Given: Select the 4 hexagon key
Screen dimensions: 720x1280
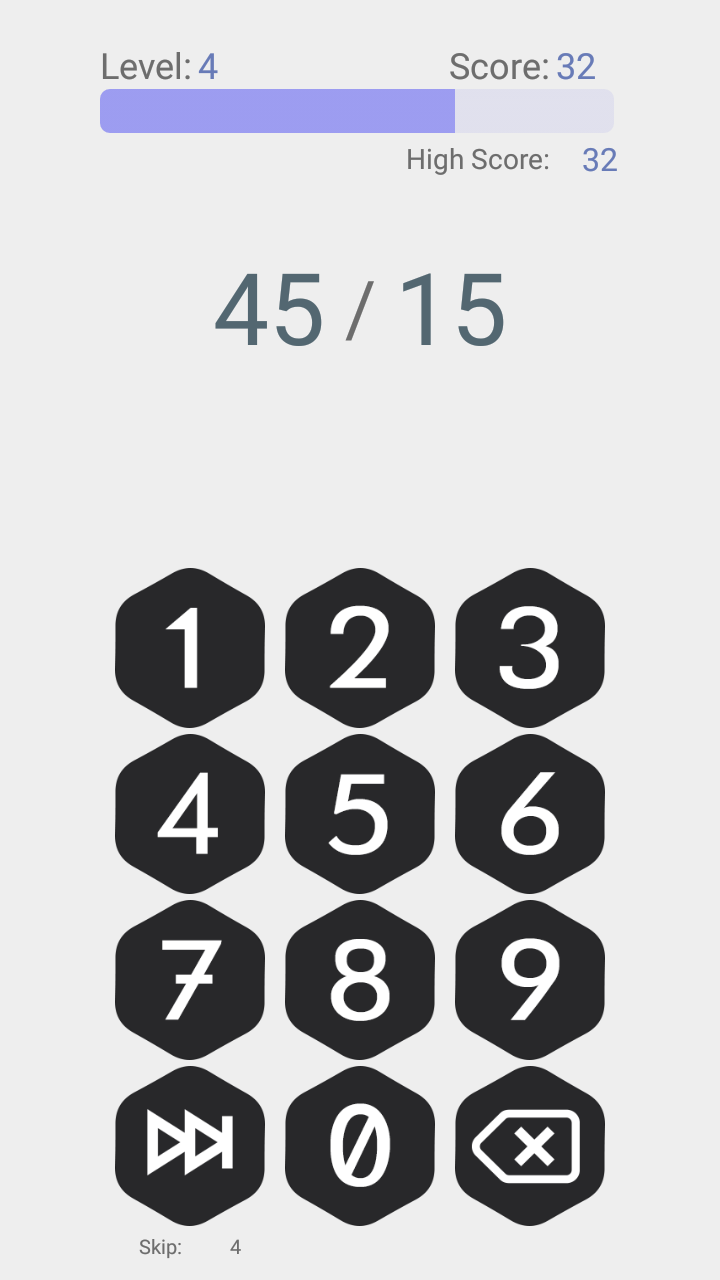Looking at the screenshot, I should tap(190, 814).
